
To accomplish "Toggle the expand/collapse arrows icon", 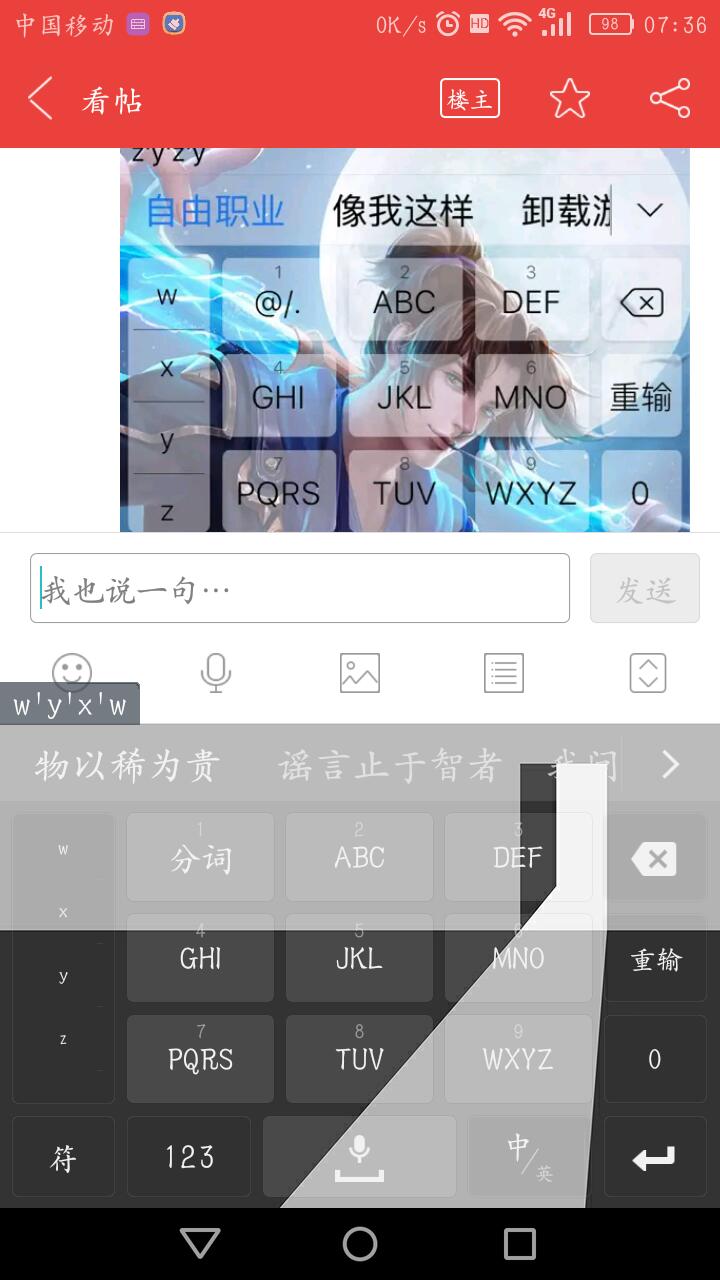I will pos(648,672).
